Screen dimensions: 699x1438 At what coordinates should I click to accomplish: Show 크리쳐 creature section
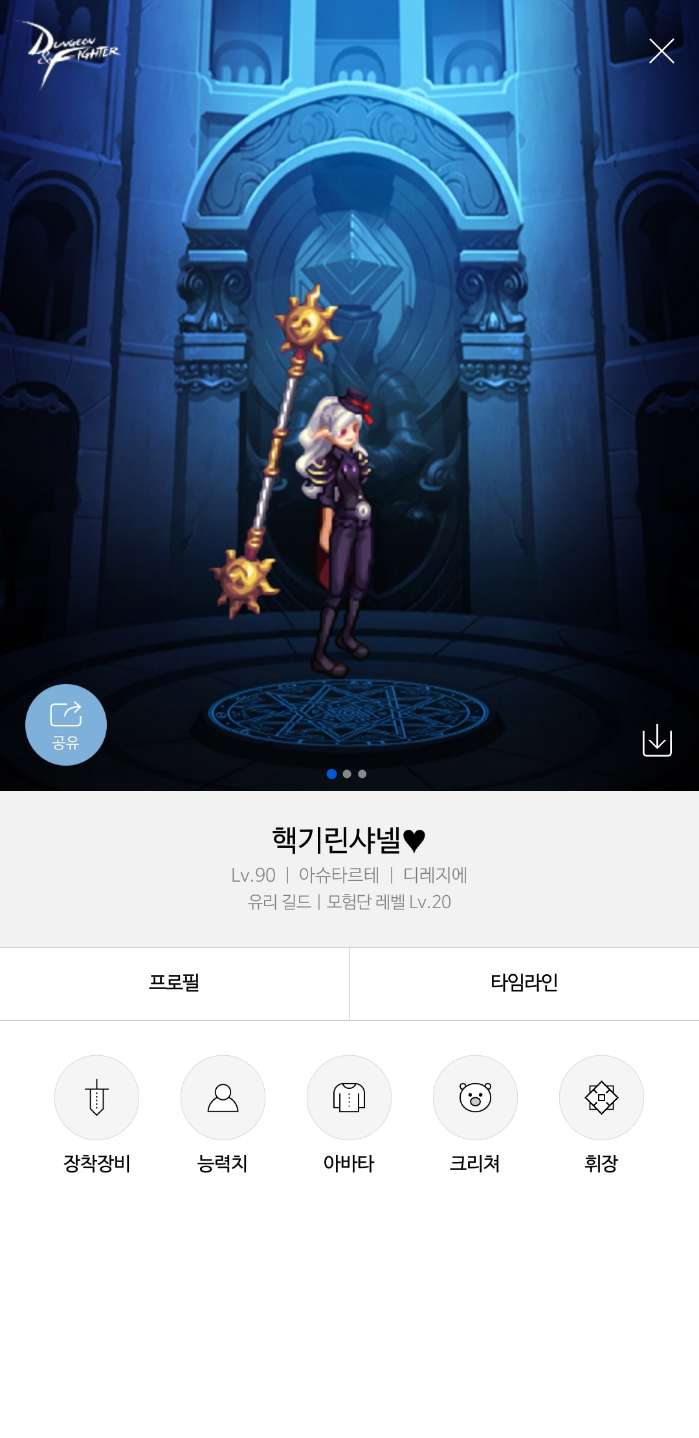coord(475,1098)
